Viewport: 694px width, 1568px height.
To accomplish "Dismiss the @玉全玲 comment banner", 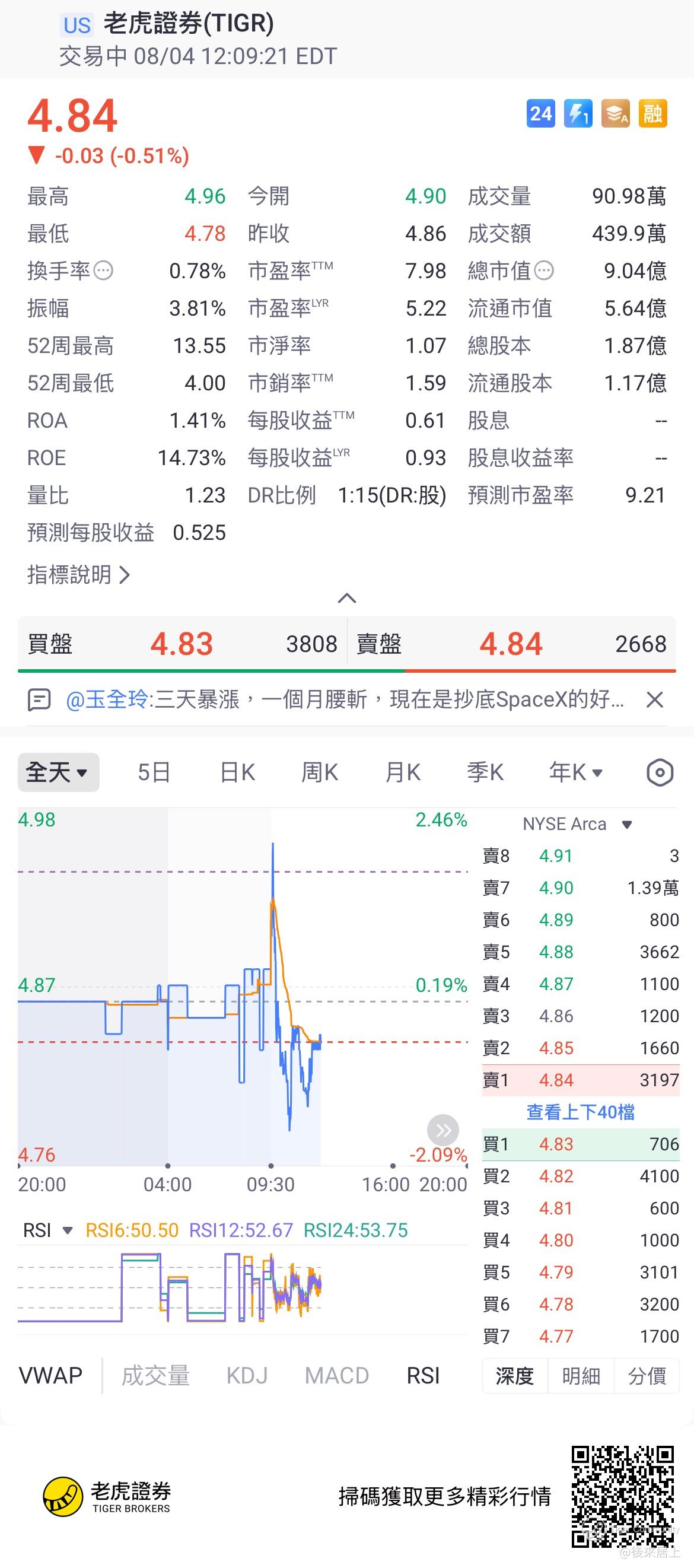I will (x=654, y=699).
